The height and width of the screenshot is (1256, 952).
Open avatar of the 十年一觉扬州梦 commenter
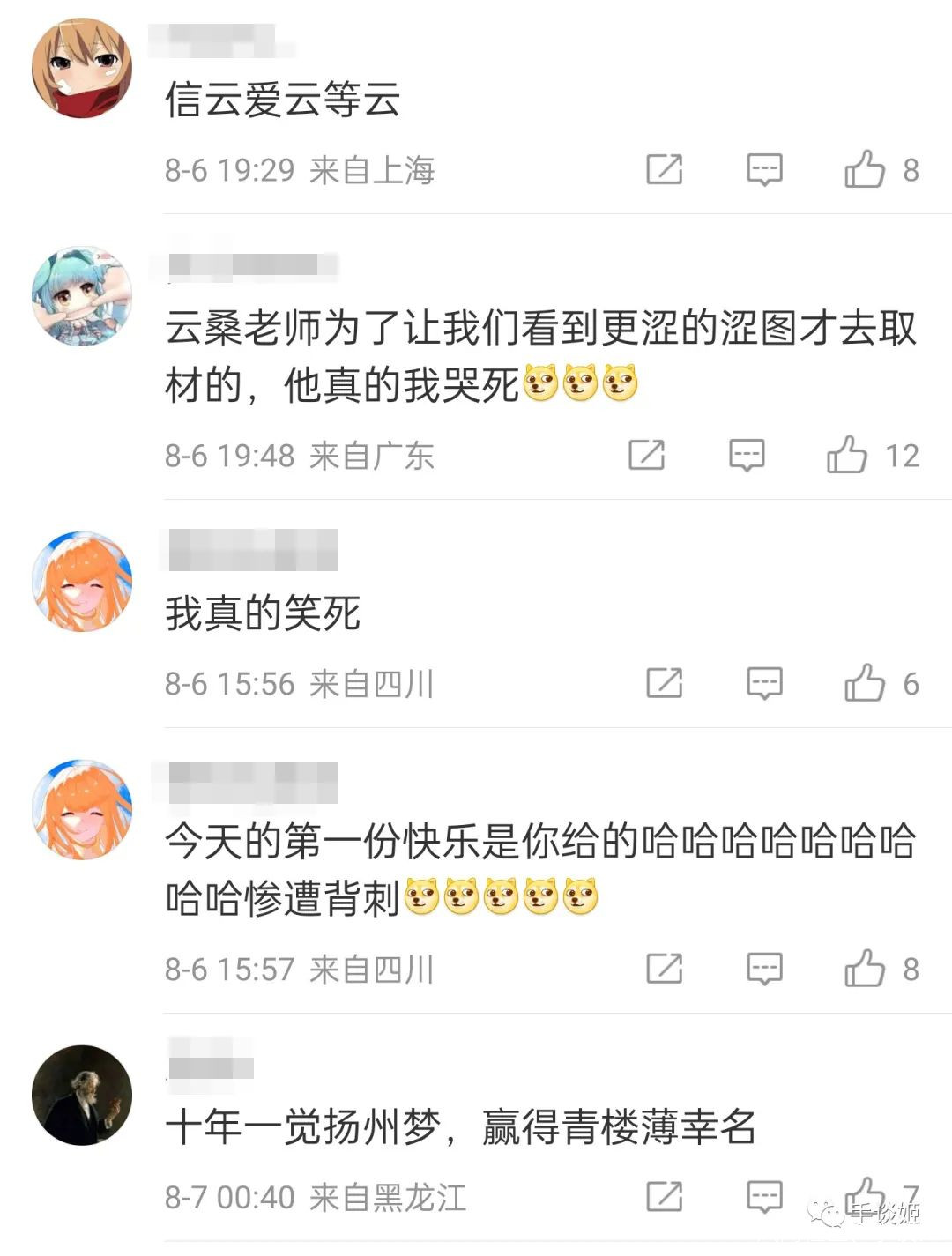point(81,1096)
